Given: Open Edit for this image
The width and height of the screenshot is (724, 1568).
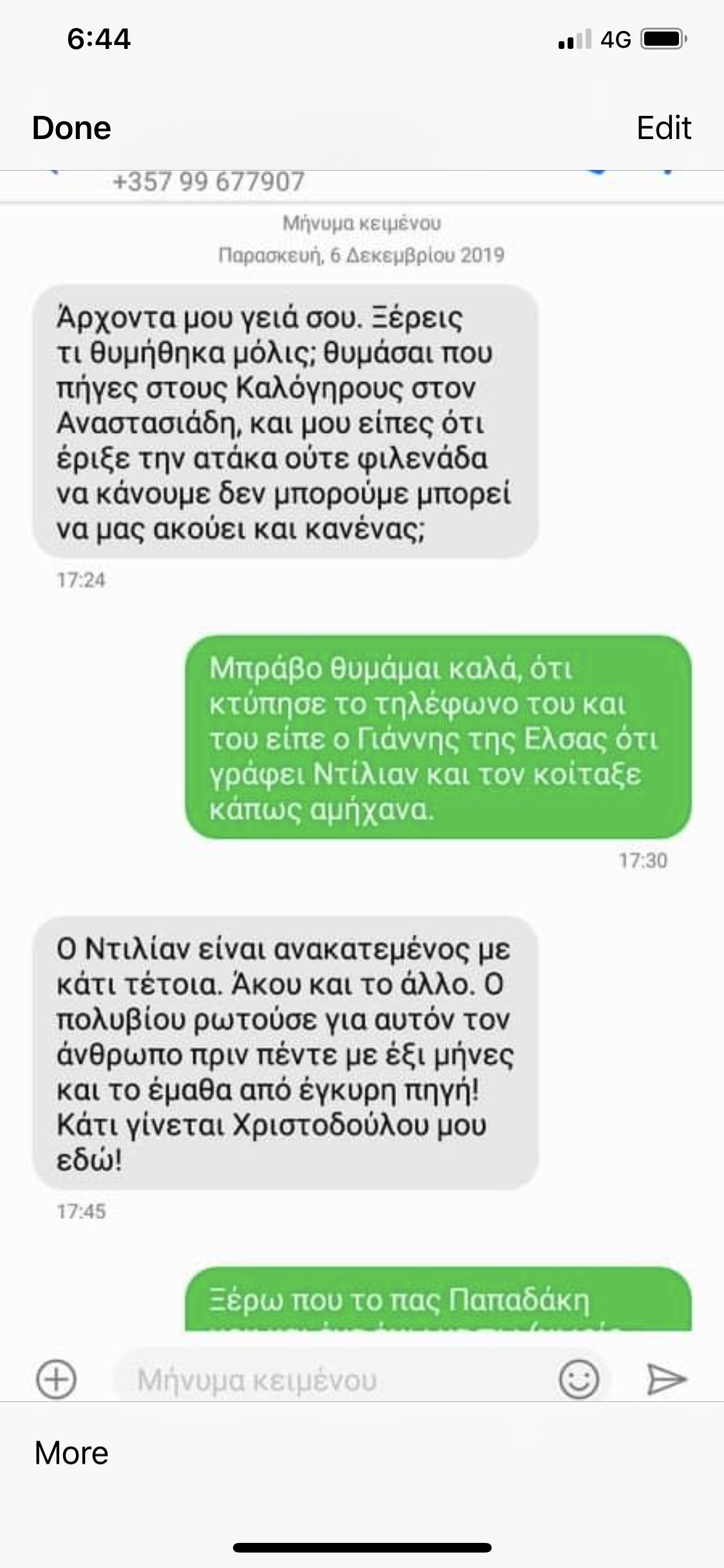Looking at the screenshot, I should coord(664,127).
